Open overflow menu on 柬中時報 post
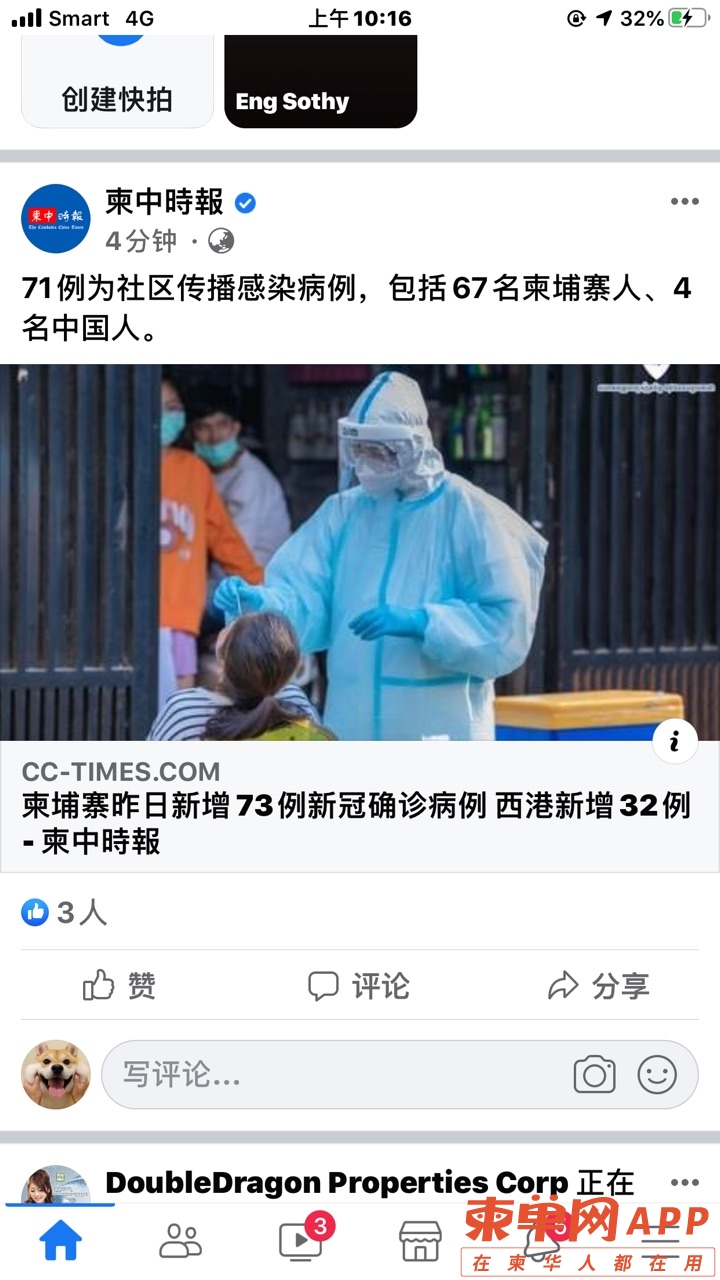The width and height of the screenshot is (720, 1280). [x=684, y=202]
